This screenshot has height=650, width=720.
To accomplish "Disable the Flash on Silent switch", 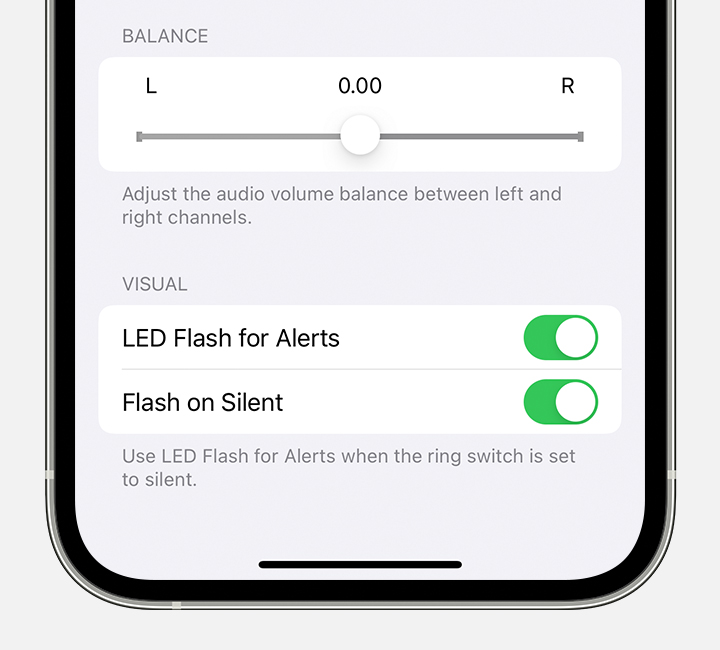I will (560, 402).
